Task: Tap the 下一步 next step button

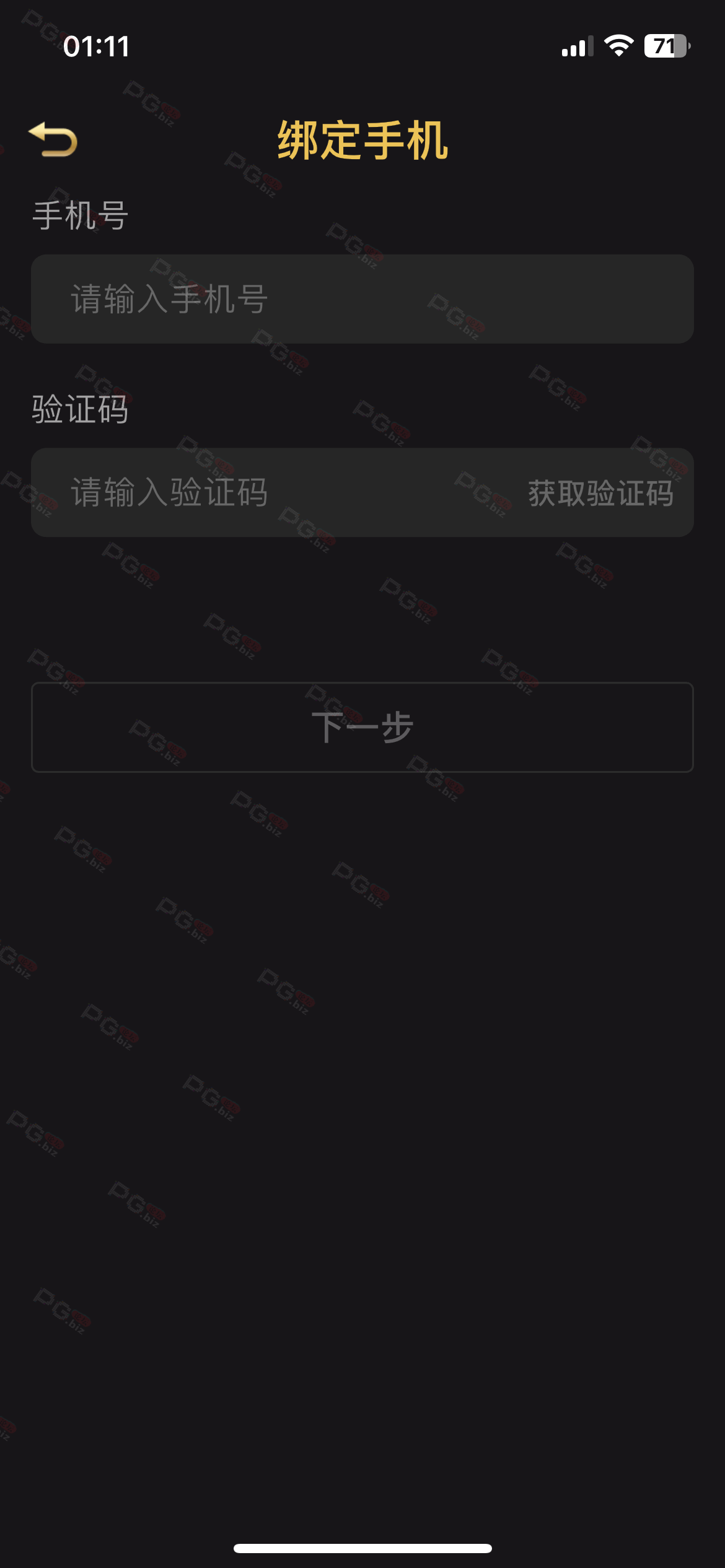Action: coord(362,727)
